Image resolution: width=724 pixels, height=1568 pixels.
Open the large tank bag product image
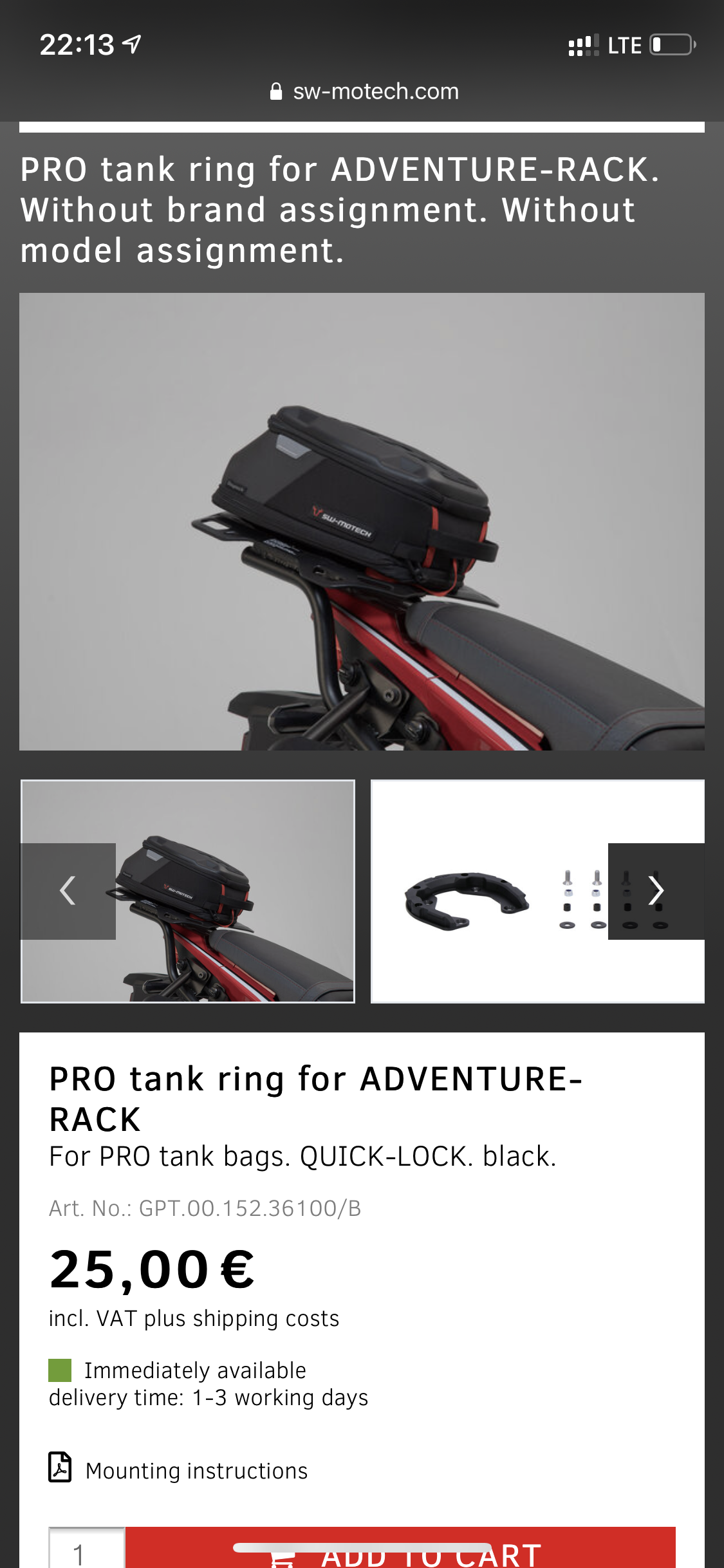[x=362, y=521]
